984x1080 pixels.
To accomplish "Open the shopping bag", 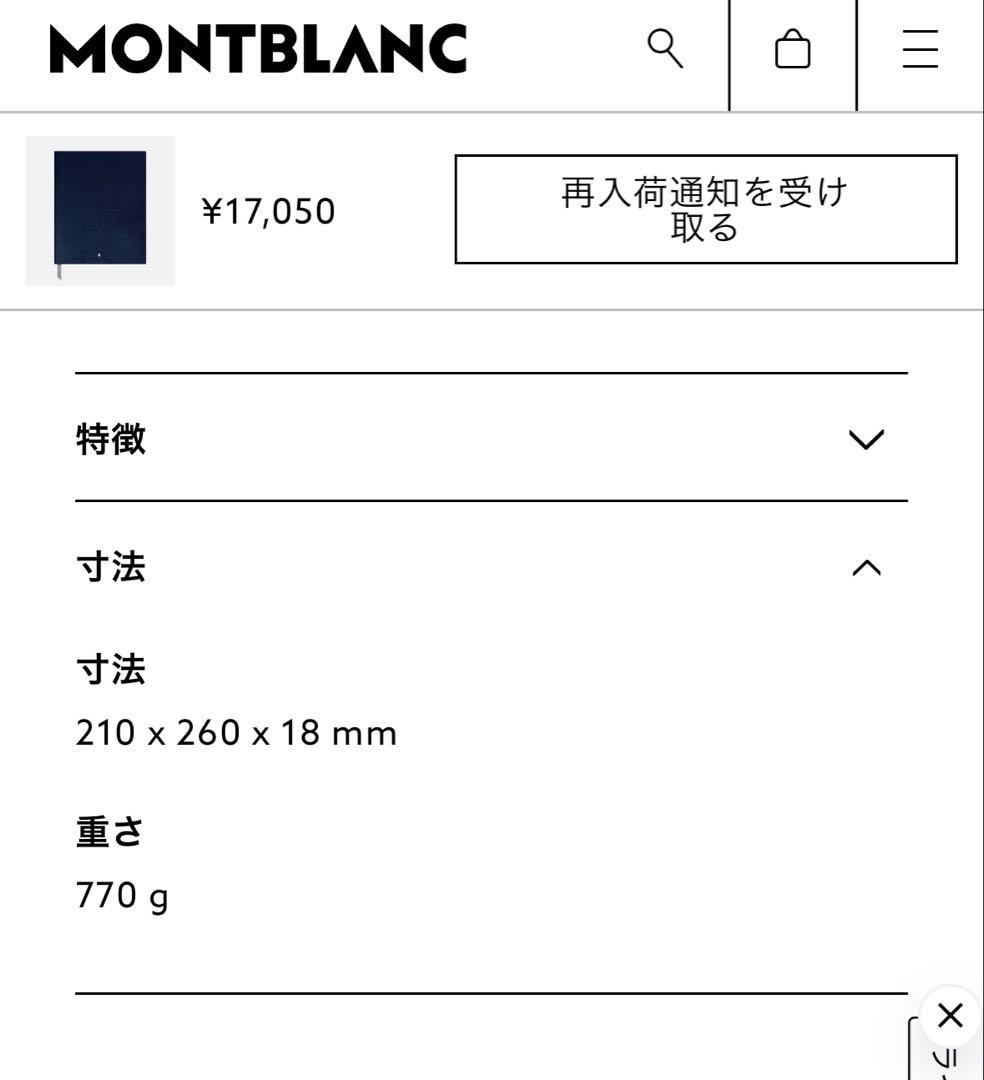I will coord(793,49).
